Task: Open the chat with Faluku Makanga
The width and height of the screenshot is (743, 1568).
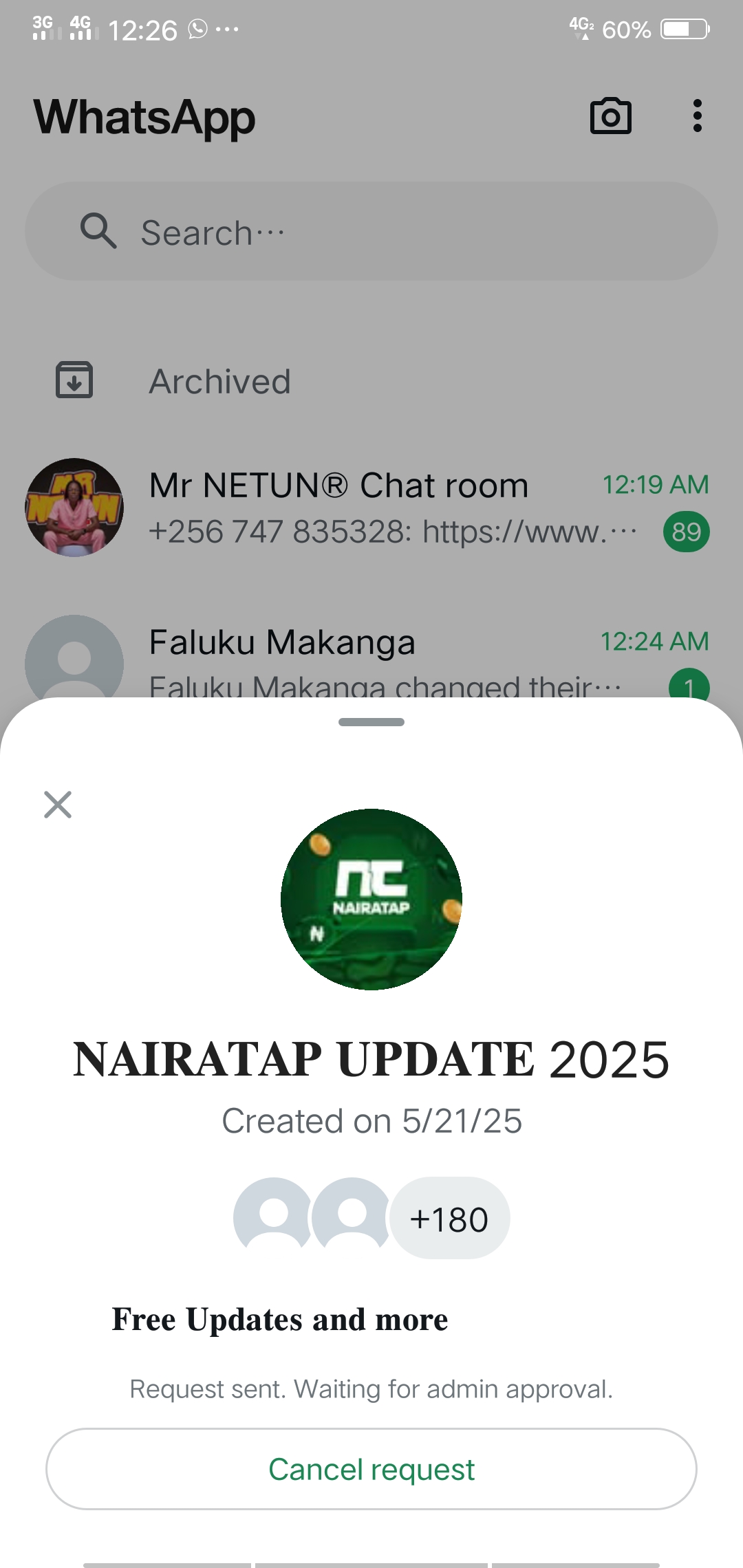Action: (371, 653)
